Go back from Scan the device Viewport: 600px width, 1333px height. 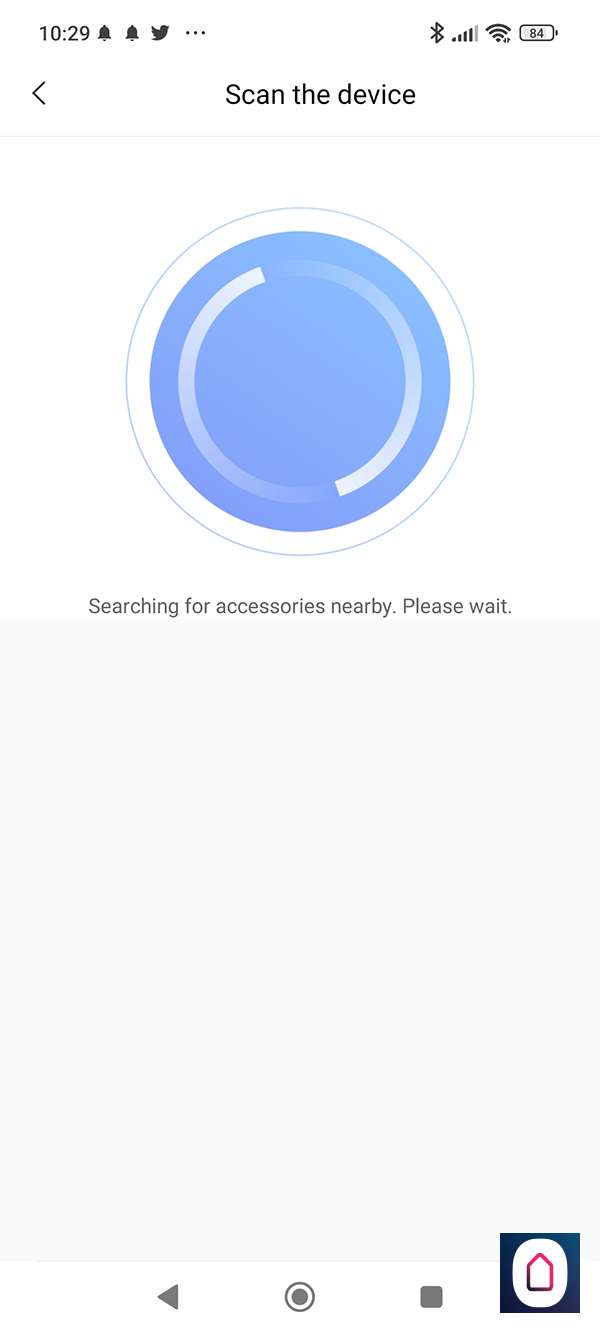39,94
